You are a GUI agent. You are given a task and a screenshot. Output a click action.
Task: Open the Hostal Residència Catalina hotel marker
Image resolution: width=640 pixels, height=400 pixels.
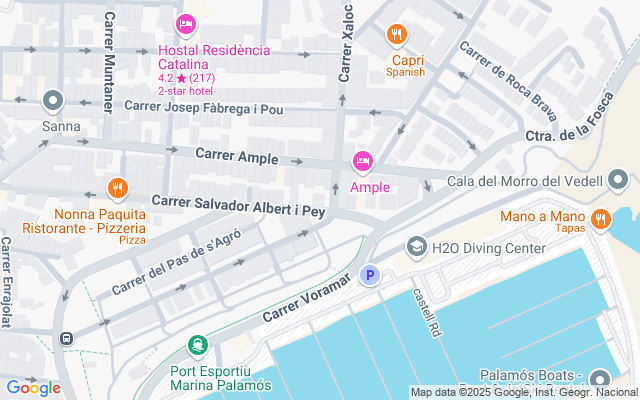[x=185, y=24]
